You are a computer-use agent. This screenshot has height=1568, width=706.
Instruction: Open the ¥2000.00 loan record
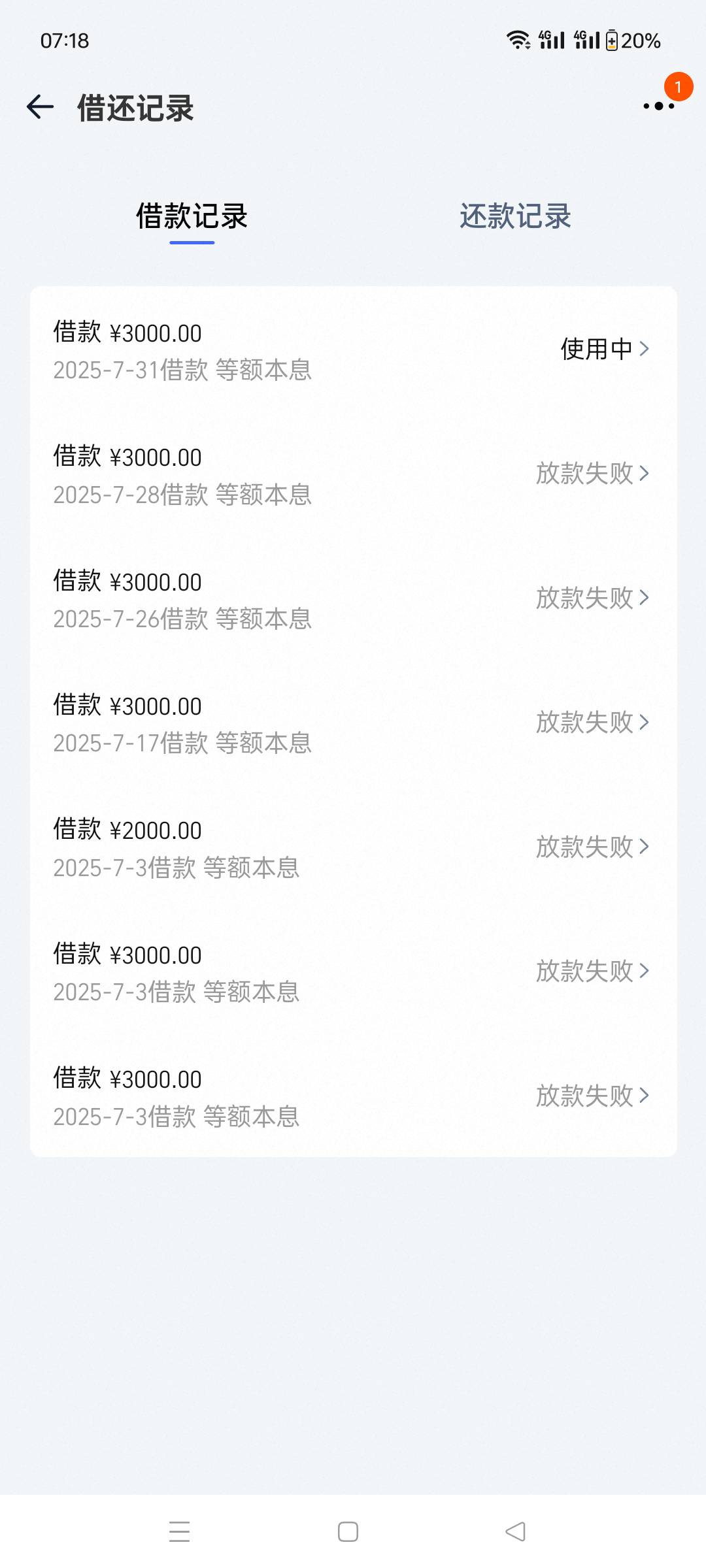[353, 847]
